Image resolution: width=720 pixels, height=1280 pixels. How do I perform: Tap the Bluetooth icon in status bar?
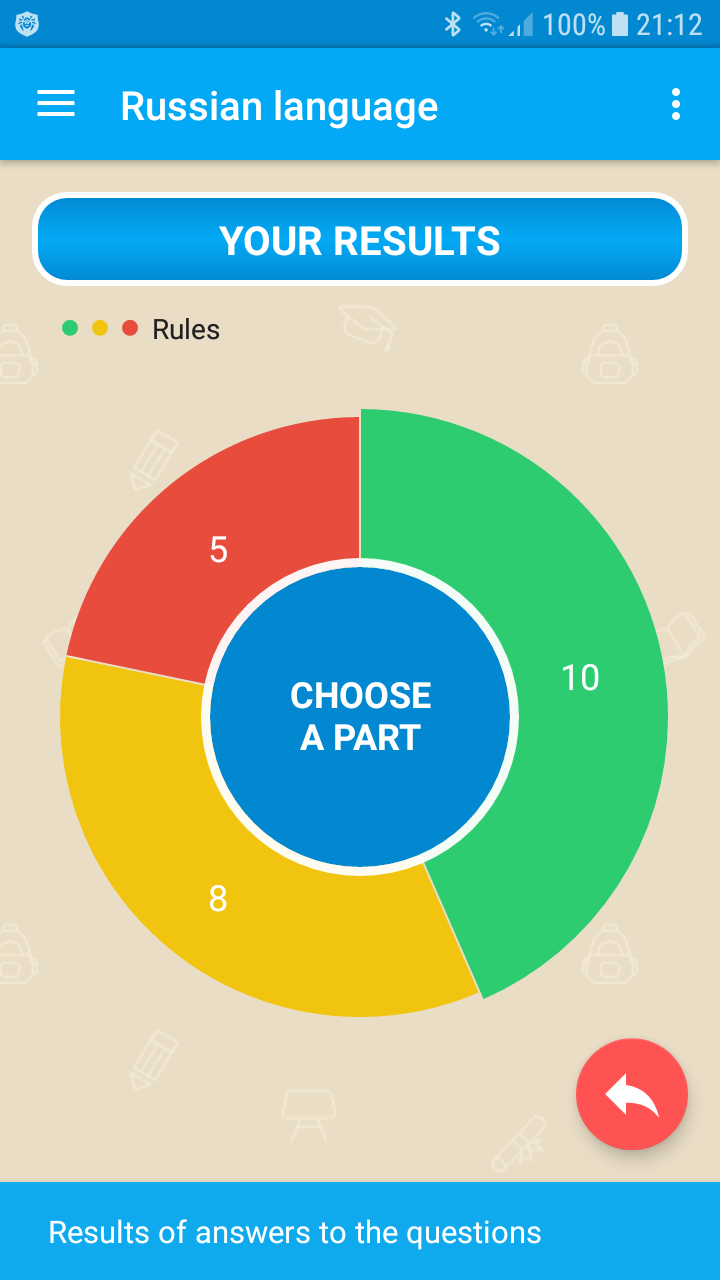[452, 25]
